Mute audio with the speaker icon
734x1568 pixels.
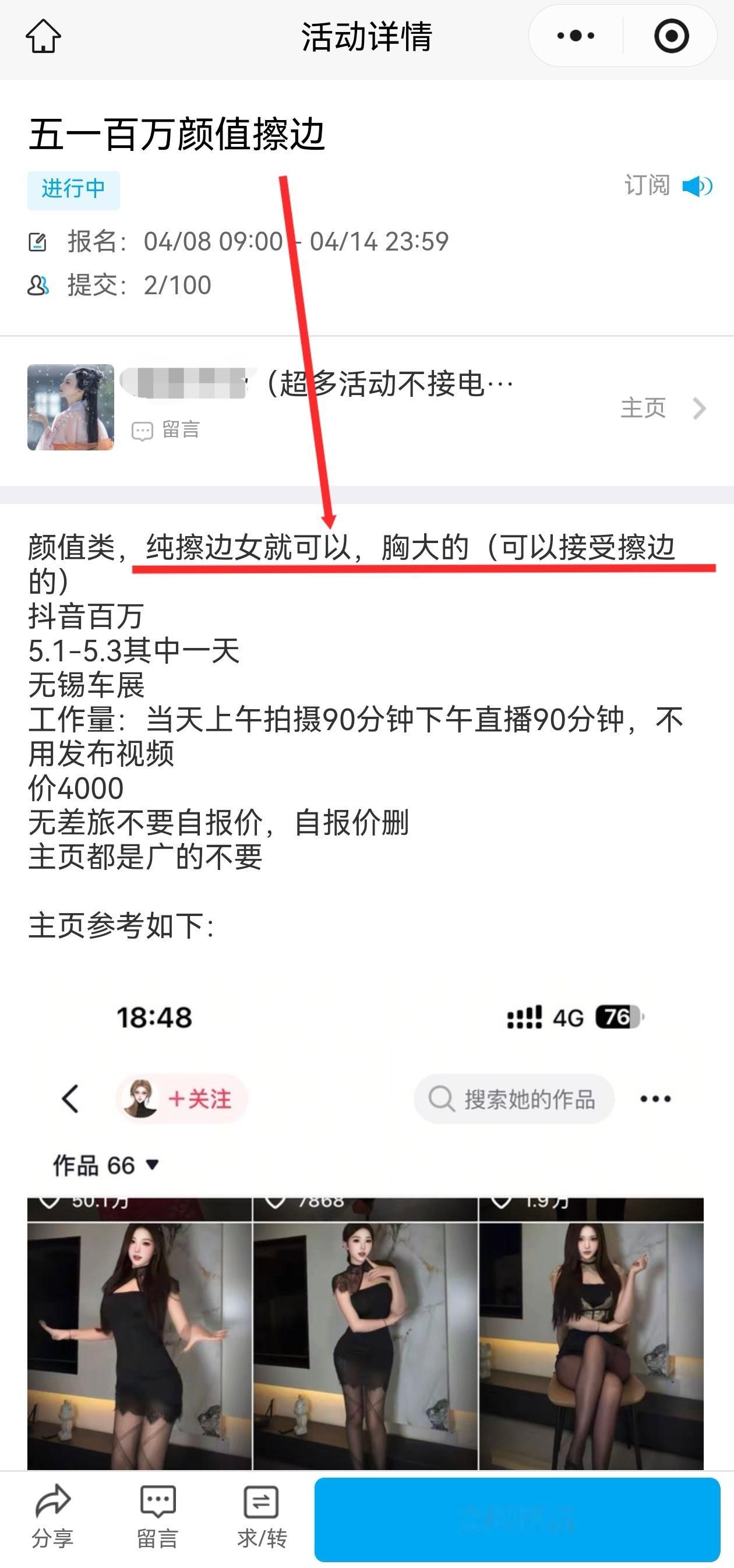698,187
